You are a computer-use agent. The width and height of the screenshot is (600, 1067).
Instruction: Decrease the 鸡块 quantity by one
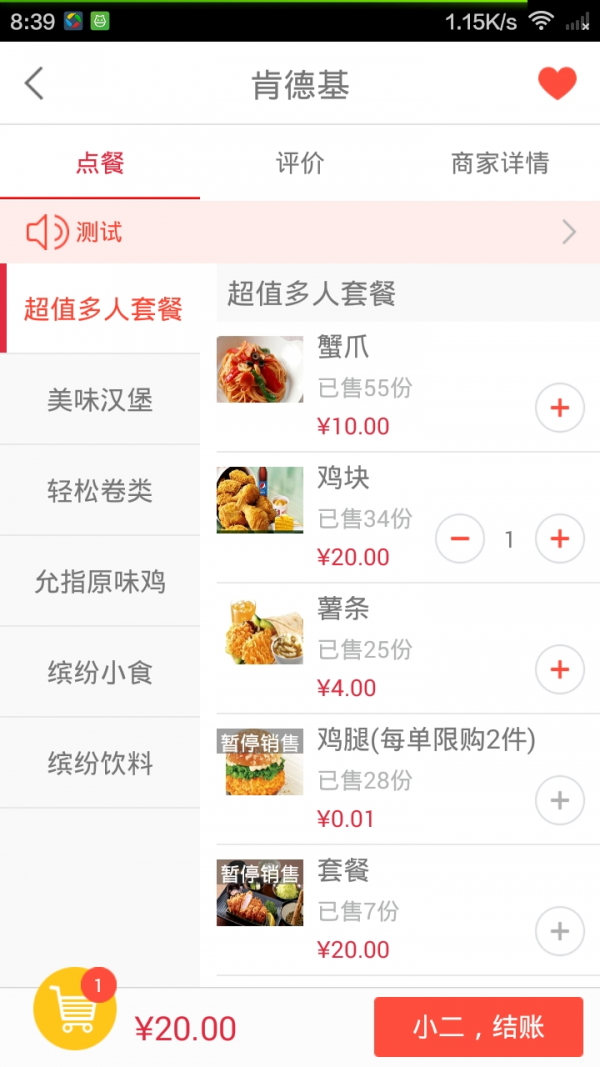click(x=460, y=539)
